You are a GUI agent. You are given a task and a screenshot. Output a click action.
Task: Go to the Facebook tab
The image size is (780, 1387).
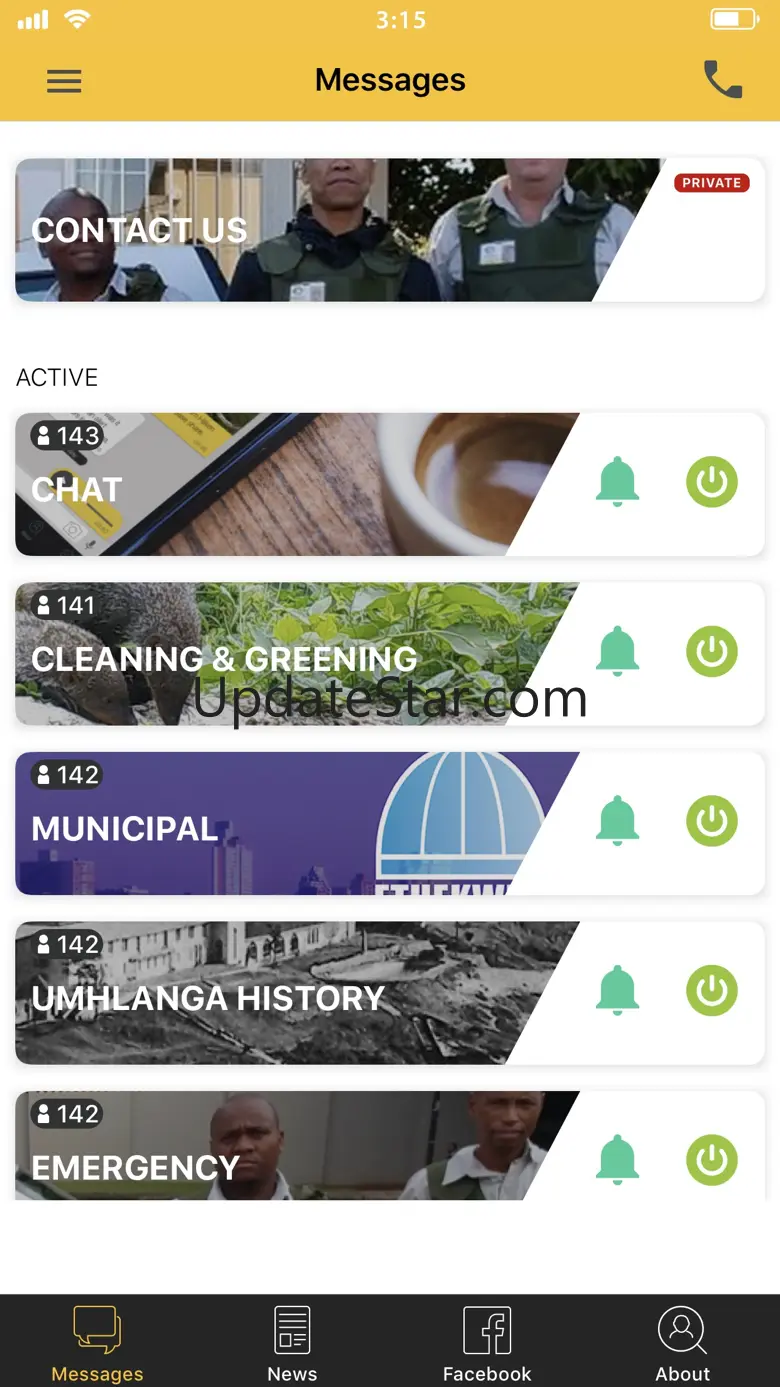487,1343
